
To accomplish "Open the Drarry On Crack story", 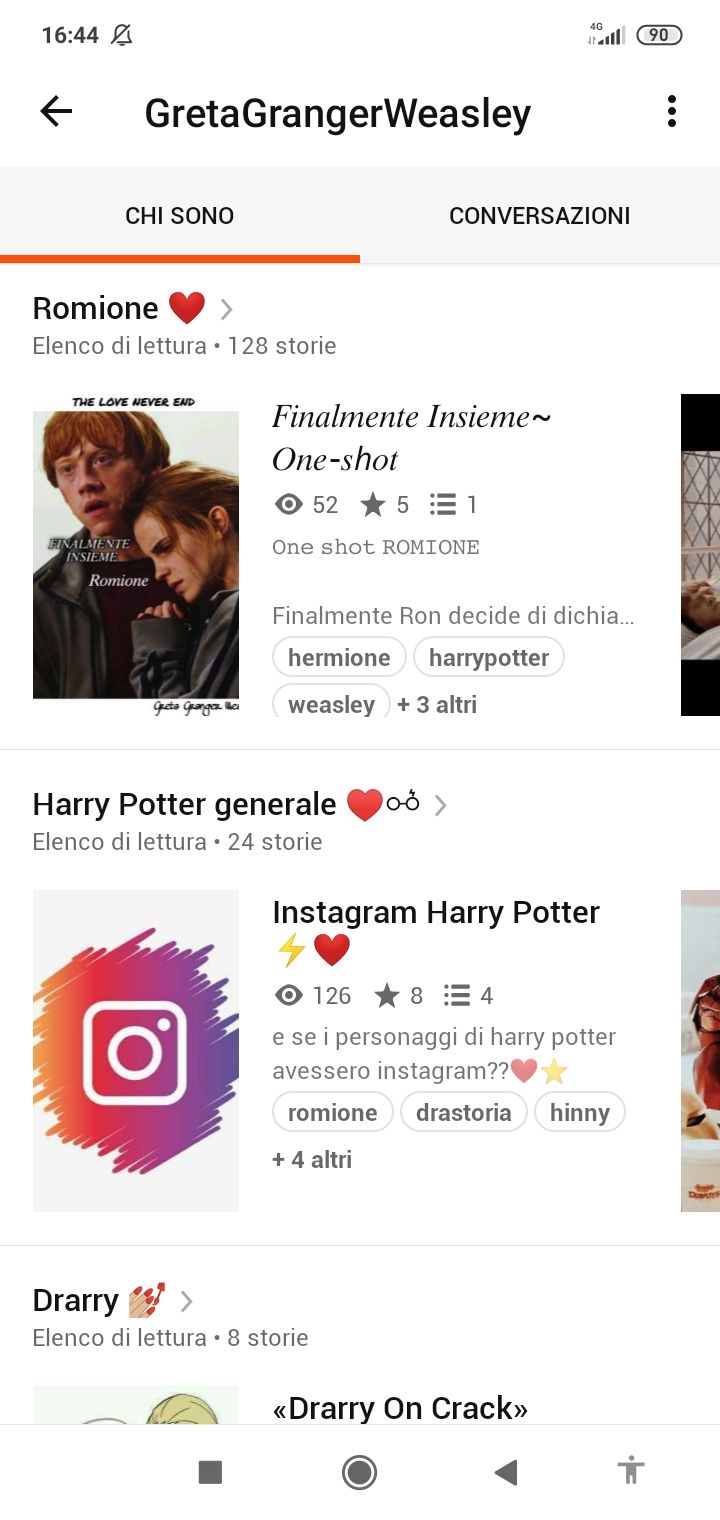I will click(400, 1408).
